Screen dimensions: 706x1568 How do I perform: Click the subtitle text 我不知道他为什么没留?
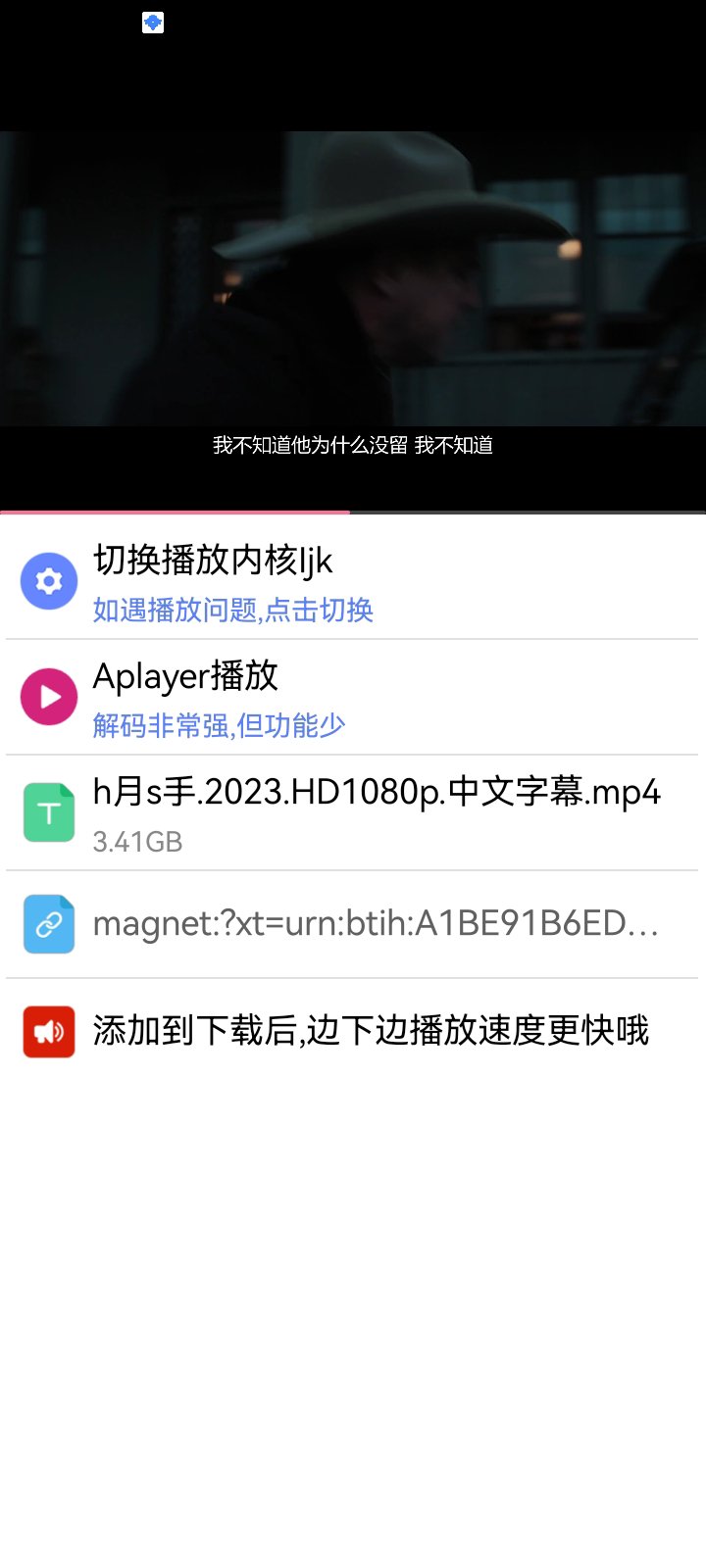(x=353, y=445)
